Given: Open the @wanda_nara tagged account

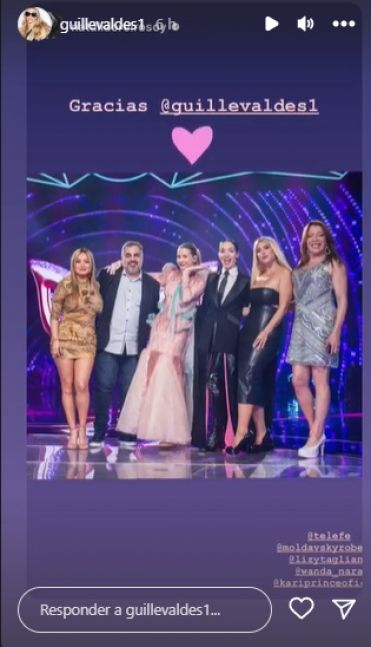Looking at the screenshot, I should click(329, 572).
